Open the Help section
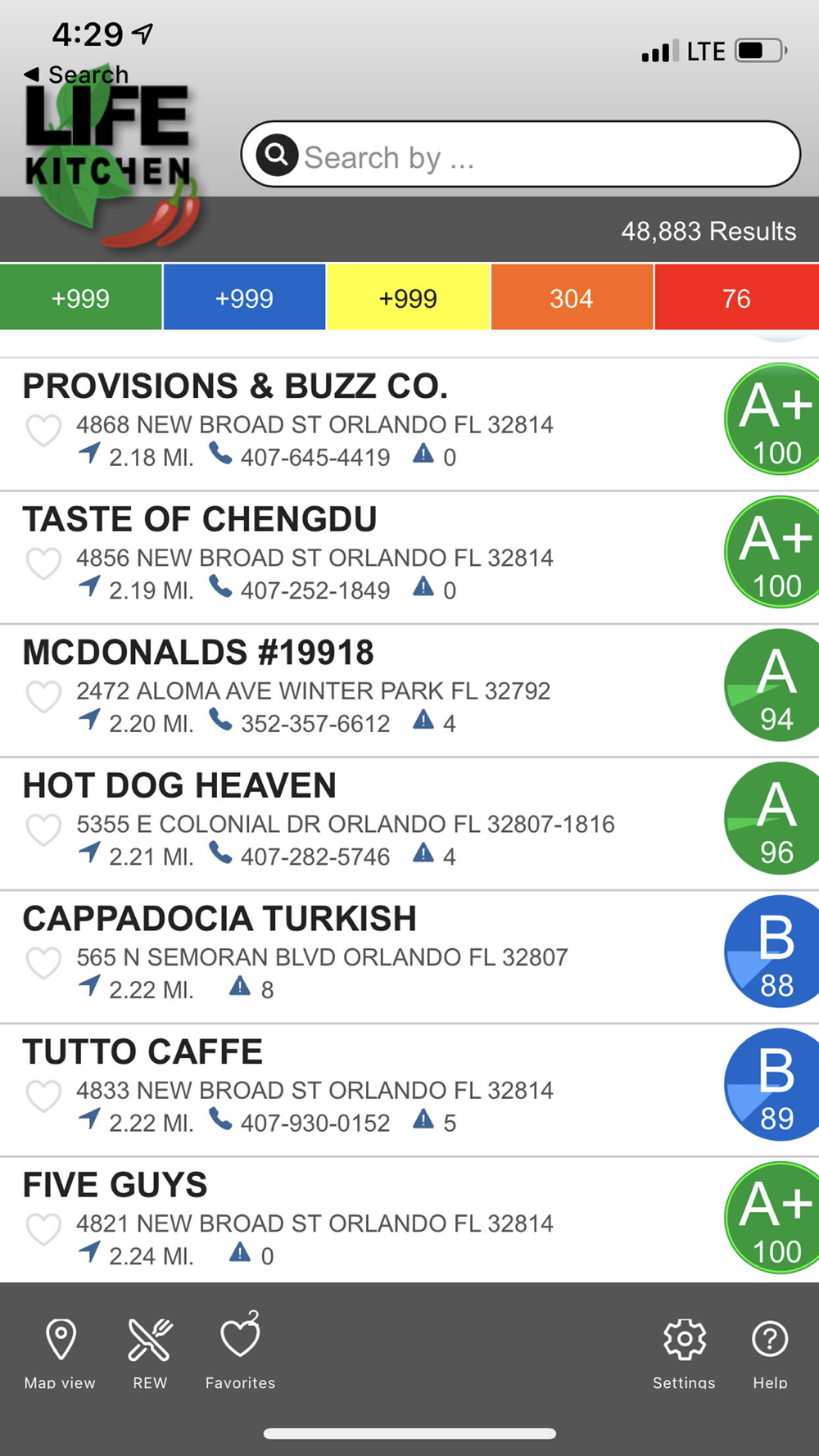This screenshot has height=1456, width=819. point(770,1353)
